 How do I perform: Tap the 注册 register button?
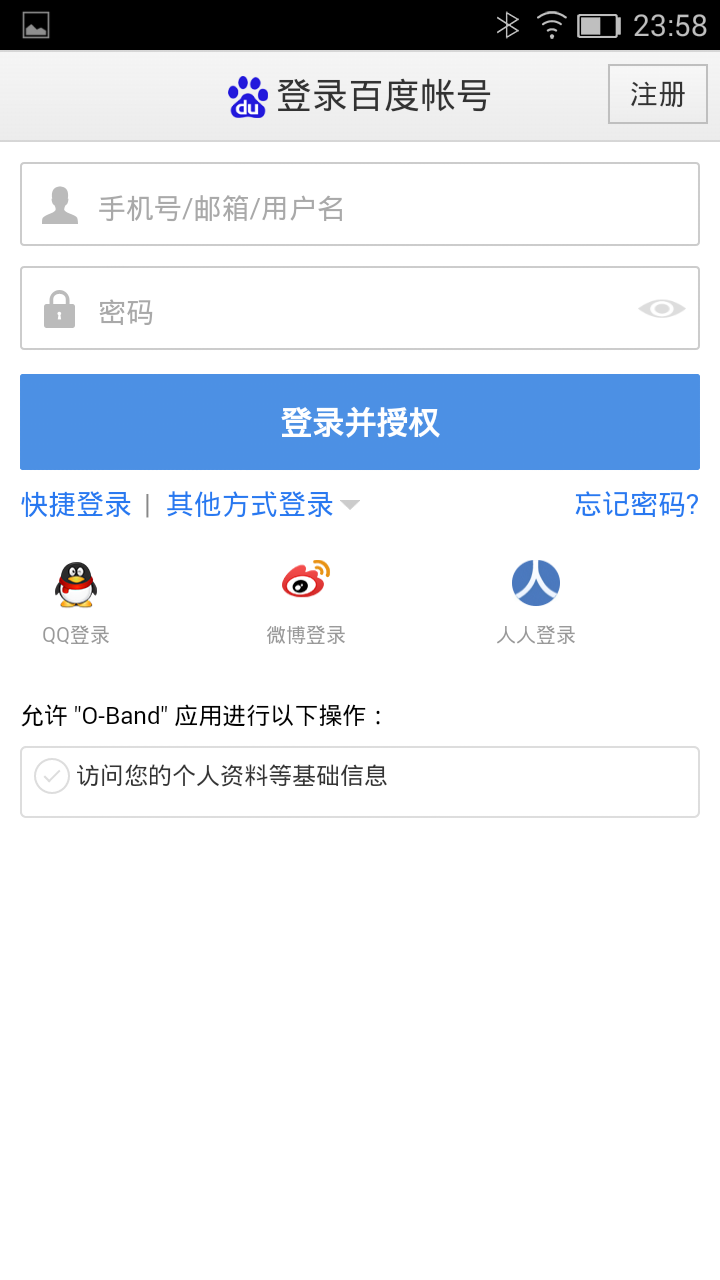657,94
